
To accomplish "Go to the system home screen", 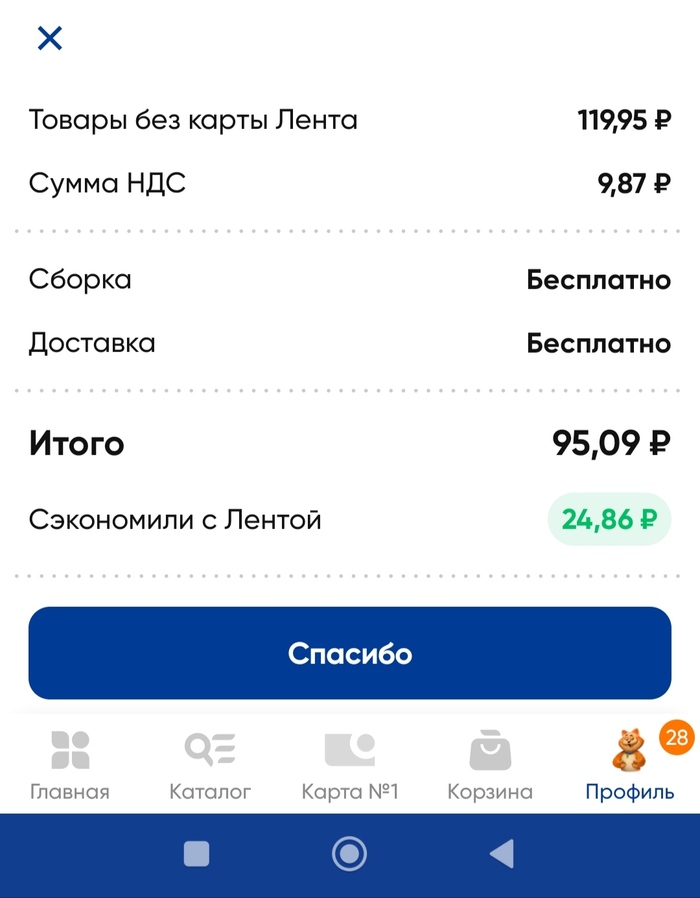I will pos(349,854).
